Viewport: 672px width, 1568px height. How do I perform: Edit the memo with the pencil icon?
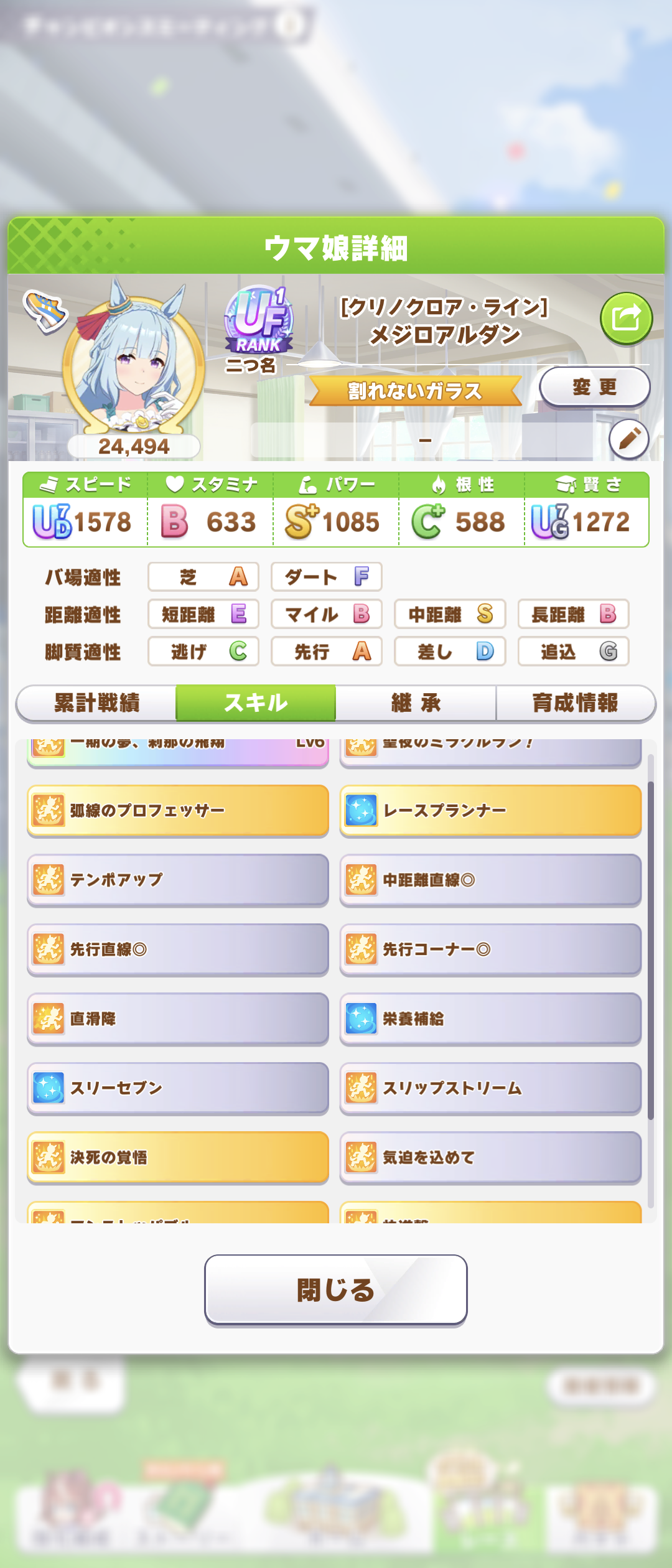click(629, 439)
